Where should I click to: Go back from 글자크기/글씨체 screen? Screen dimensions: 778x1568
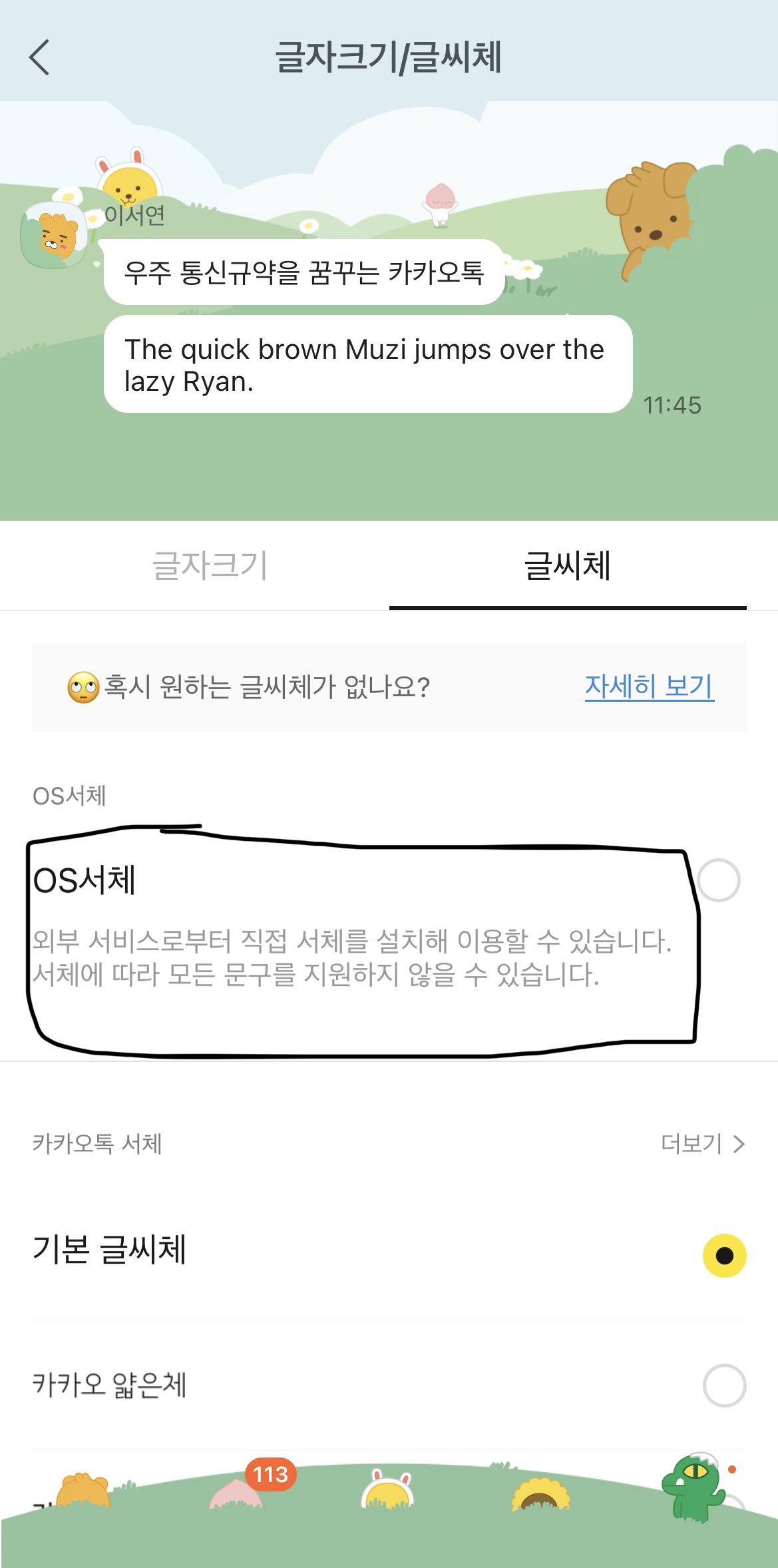click(x=40, y=57)
